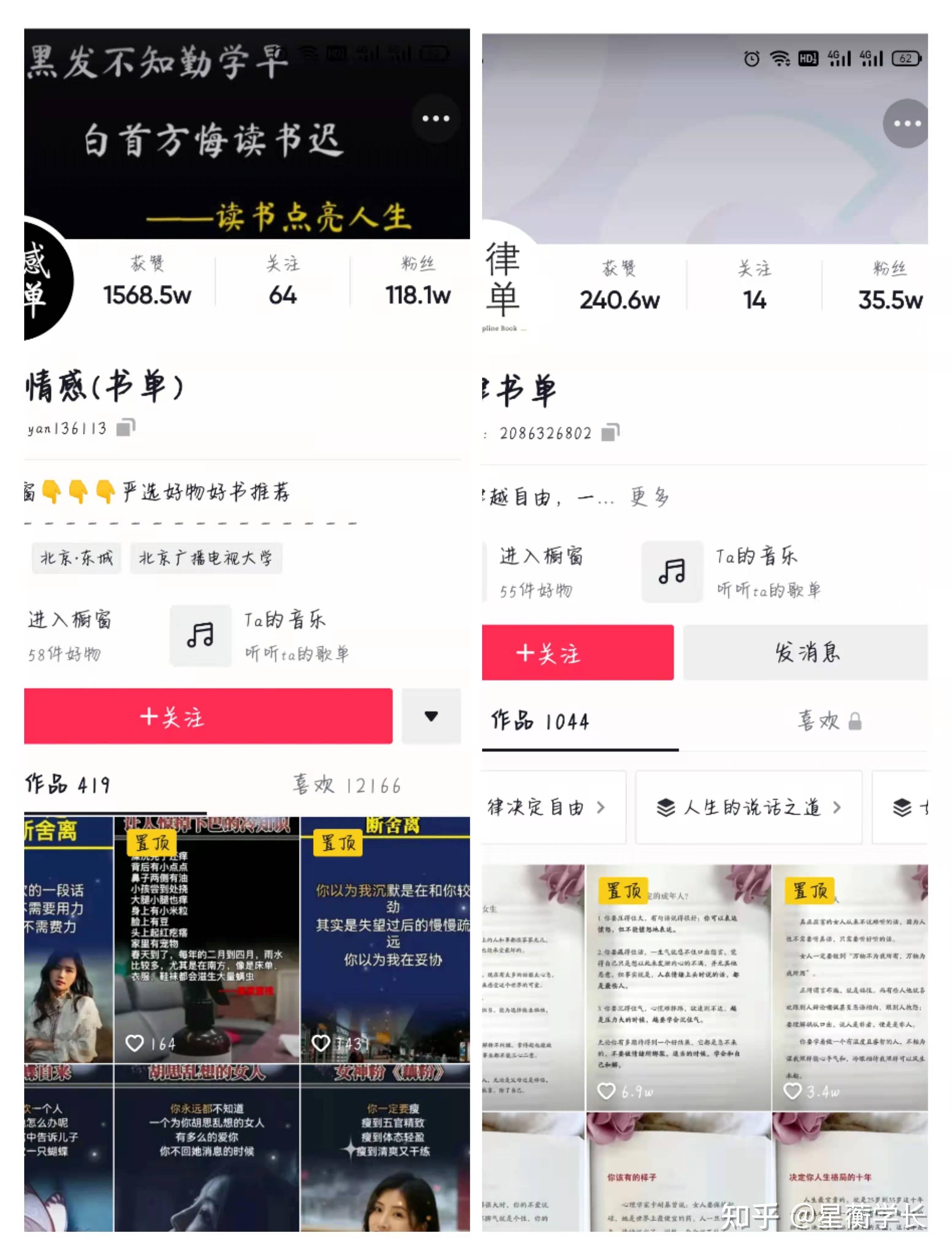Expand the bio with the 更多 link

(x=650, y=496)
